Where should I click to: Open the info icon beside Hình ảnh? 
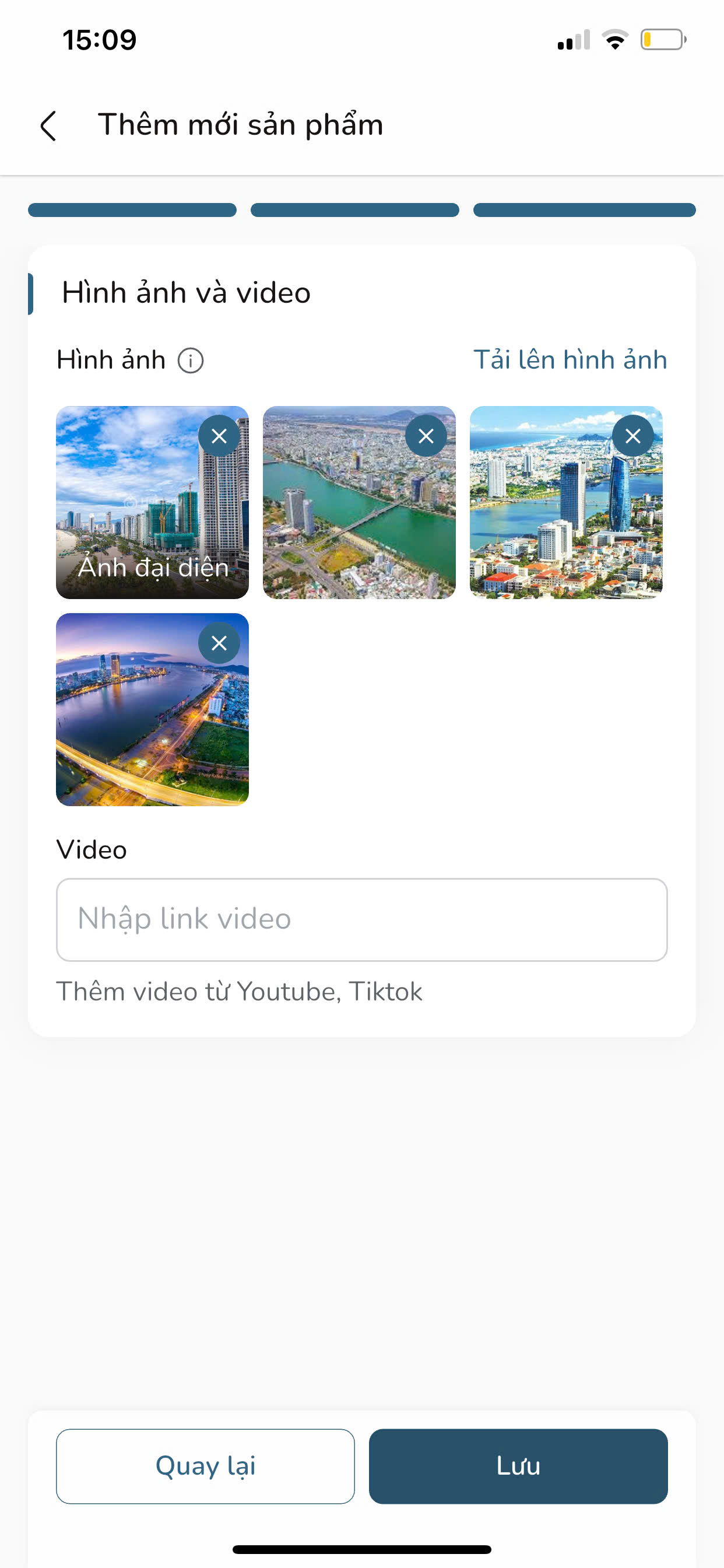tap(191, 360)
